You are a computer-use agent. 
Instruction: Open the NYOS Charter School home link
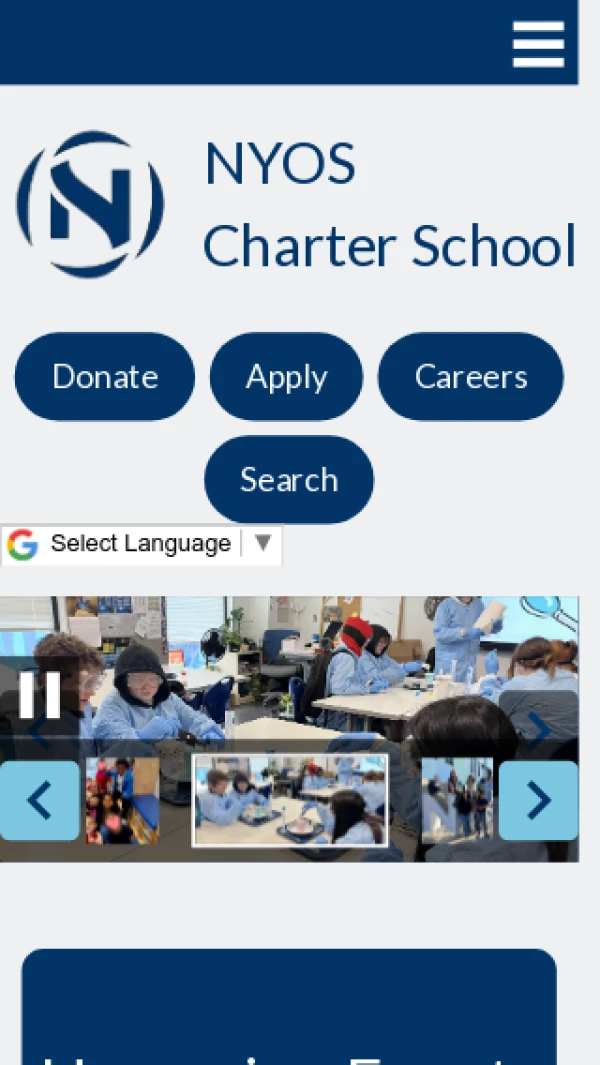[x=297, y=204]
